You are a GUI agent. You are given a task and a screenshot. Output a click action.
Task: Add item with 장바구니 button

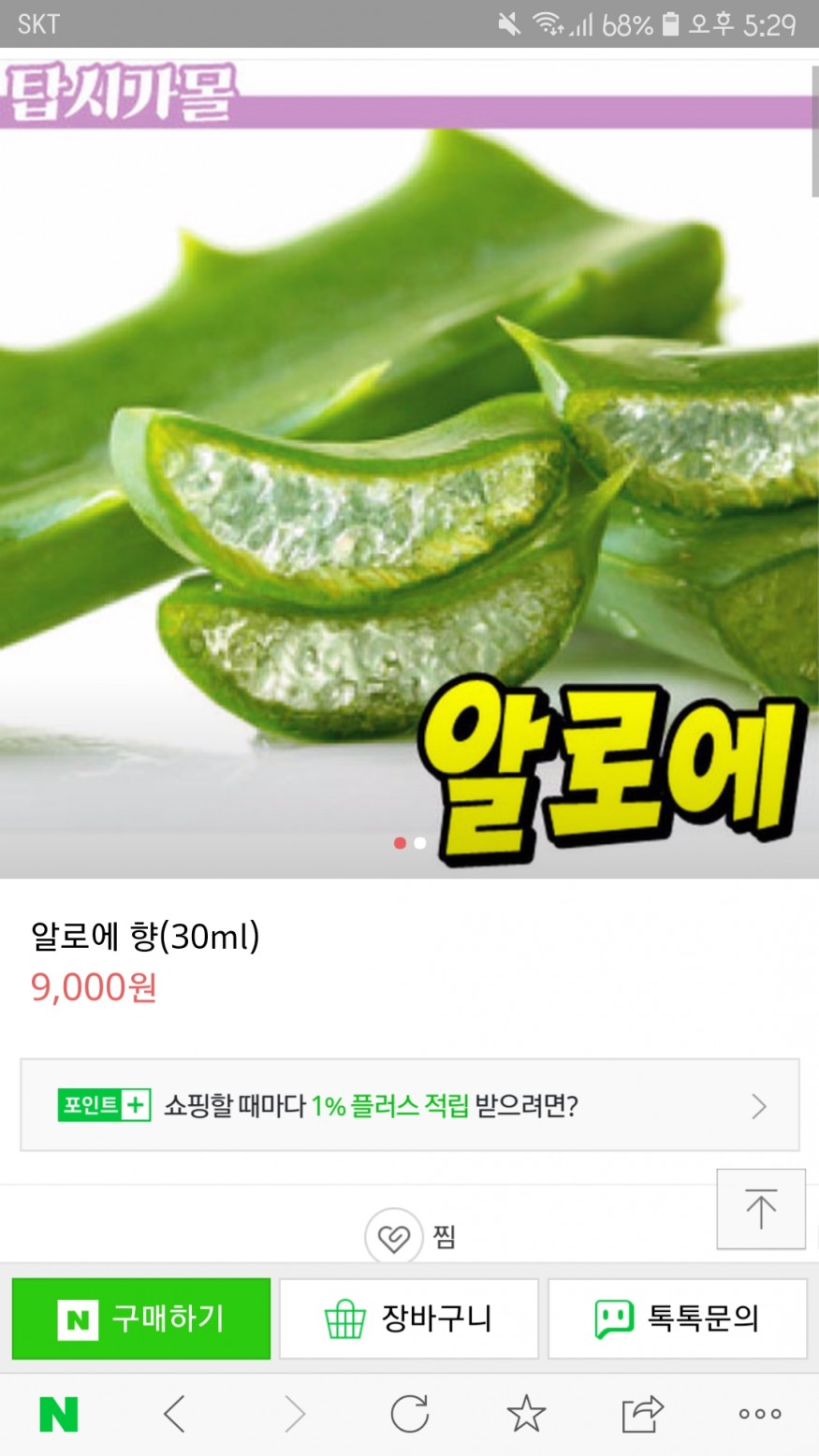pos(408,1318)
